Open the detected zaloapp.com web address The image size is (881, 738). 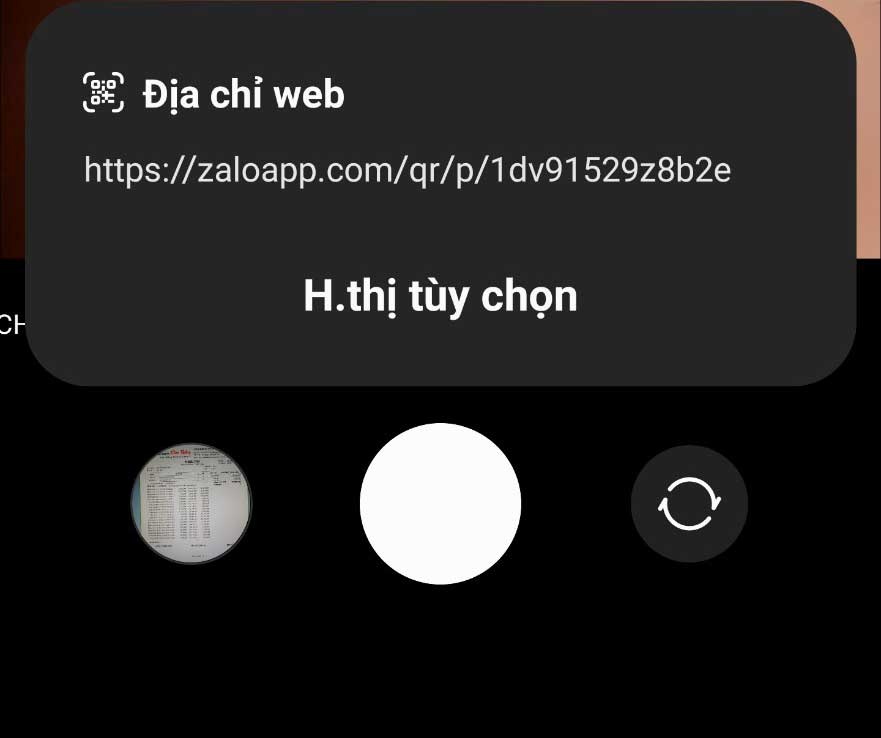[407, 170]
